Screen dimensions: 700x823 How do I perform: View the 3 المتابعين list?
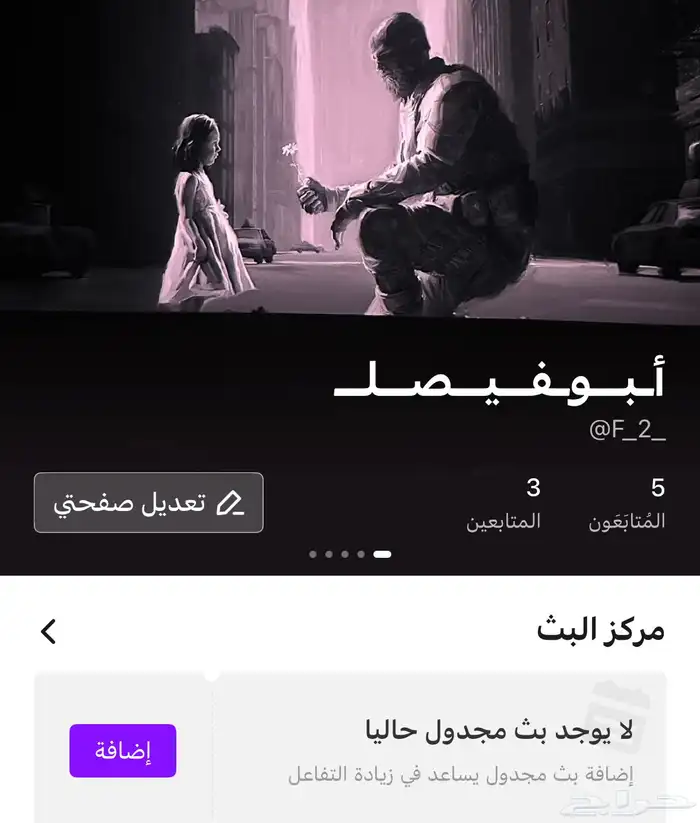(x=504, y=504)
